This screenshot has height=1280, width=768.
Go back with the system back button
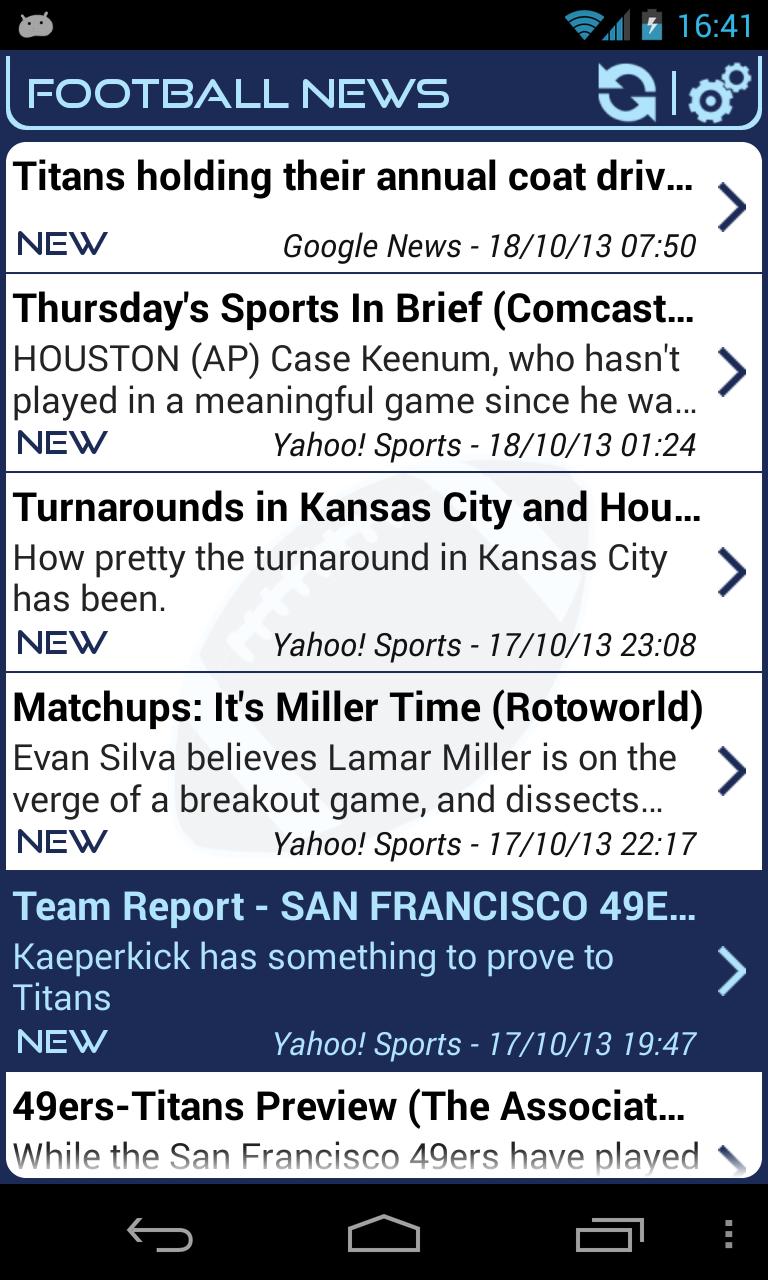[160, 1234]
